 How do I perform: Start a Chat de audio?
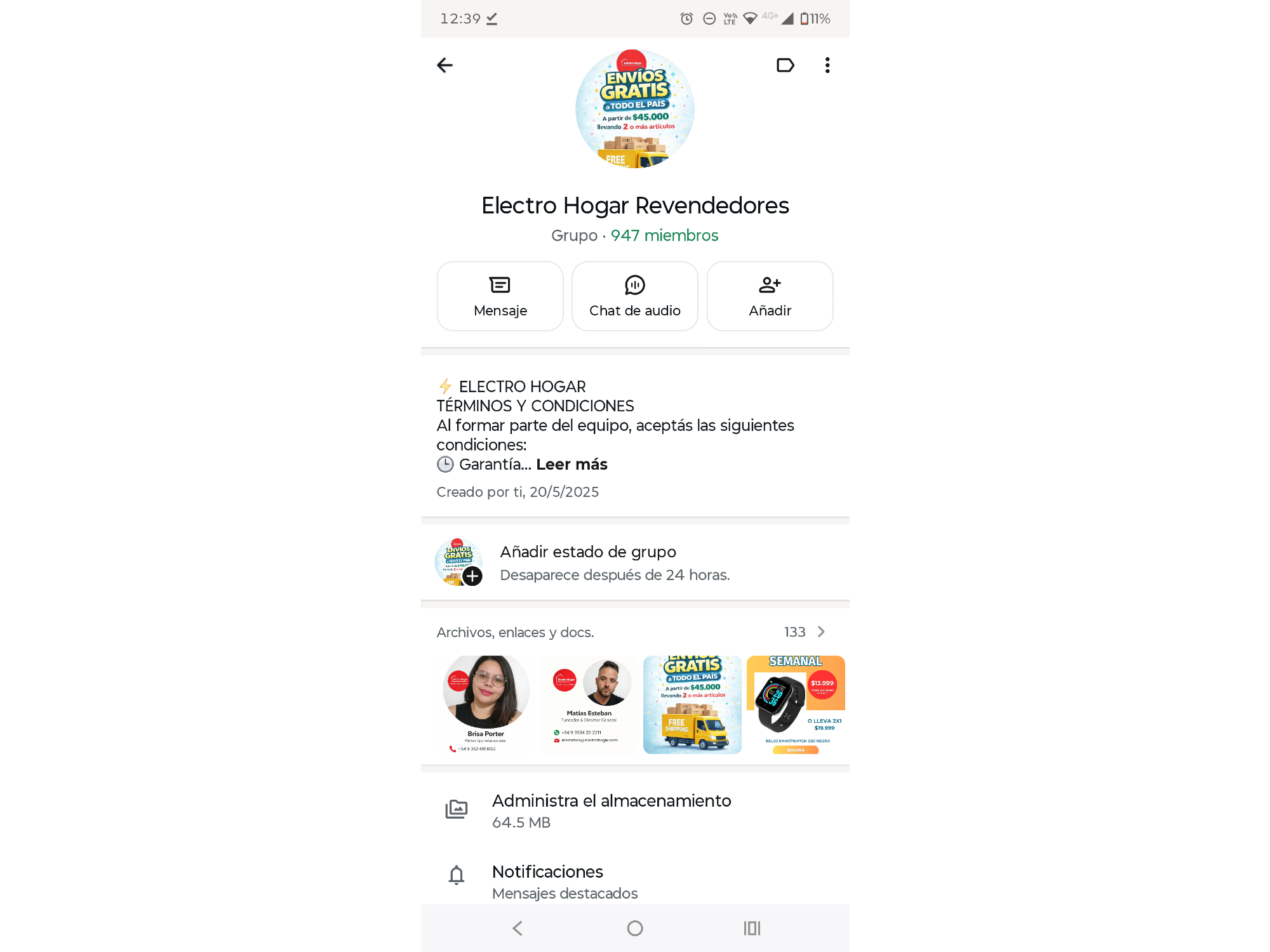(x=634, y=296)
